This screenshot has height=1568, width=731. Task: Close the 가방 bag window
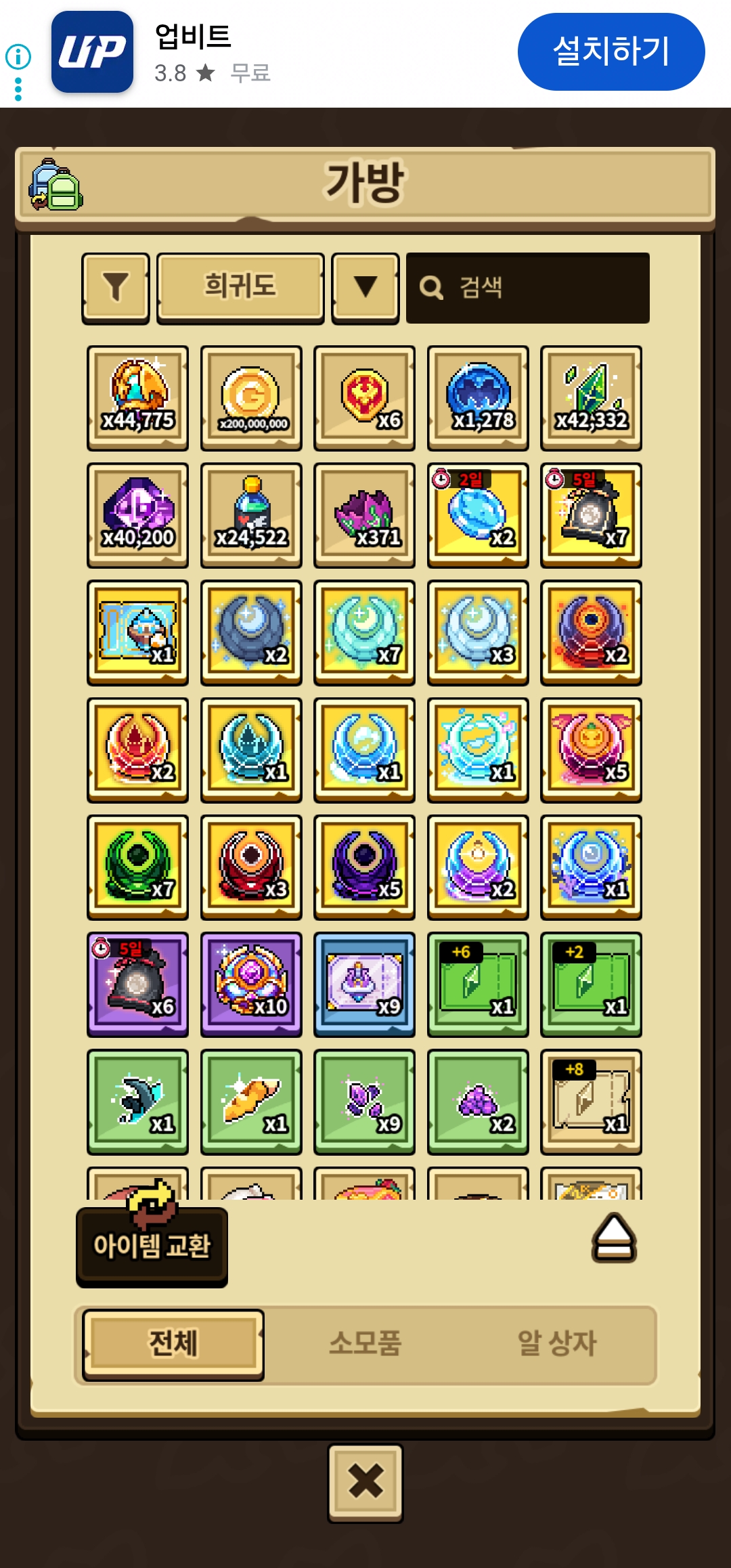click(365, 1483)
